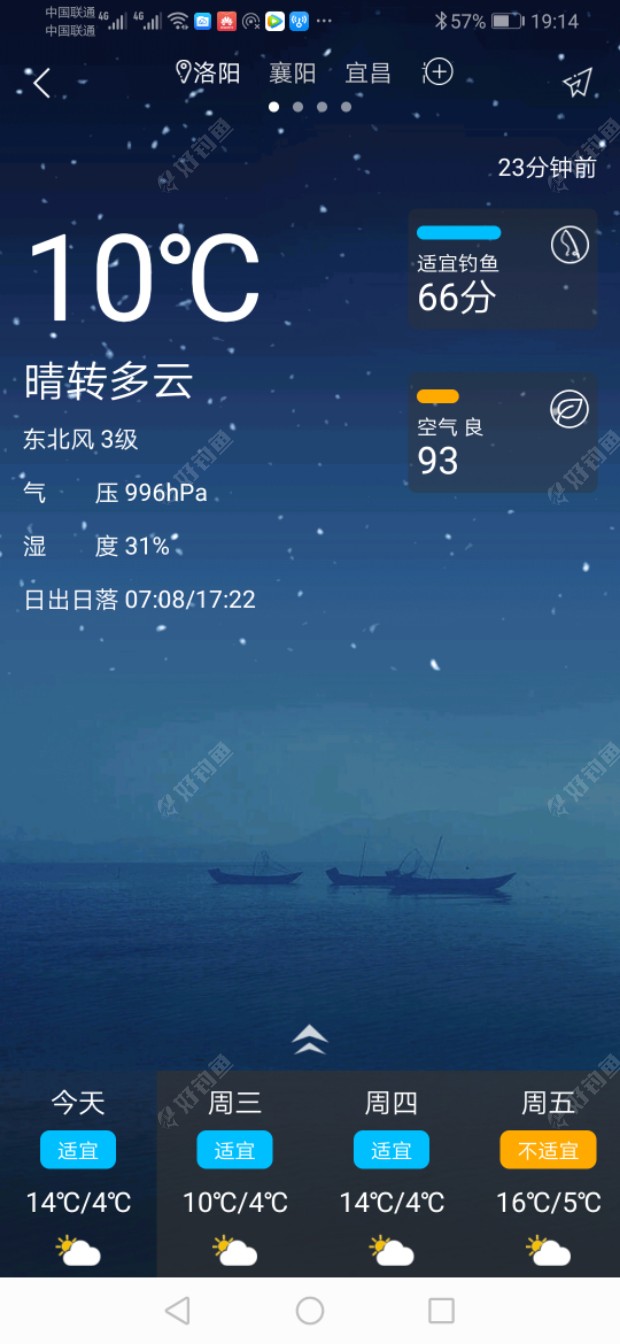Tap the system home button
Image resolution: width=620 pixels, height=1344 pixels.
(310, 1310)
